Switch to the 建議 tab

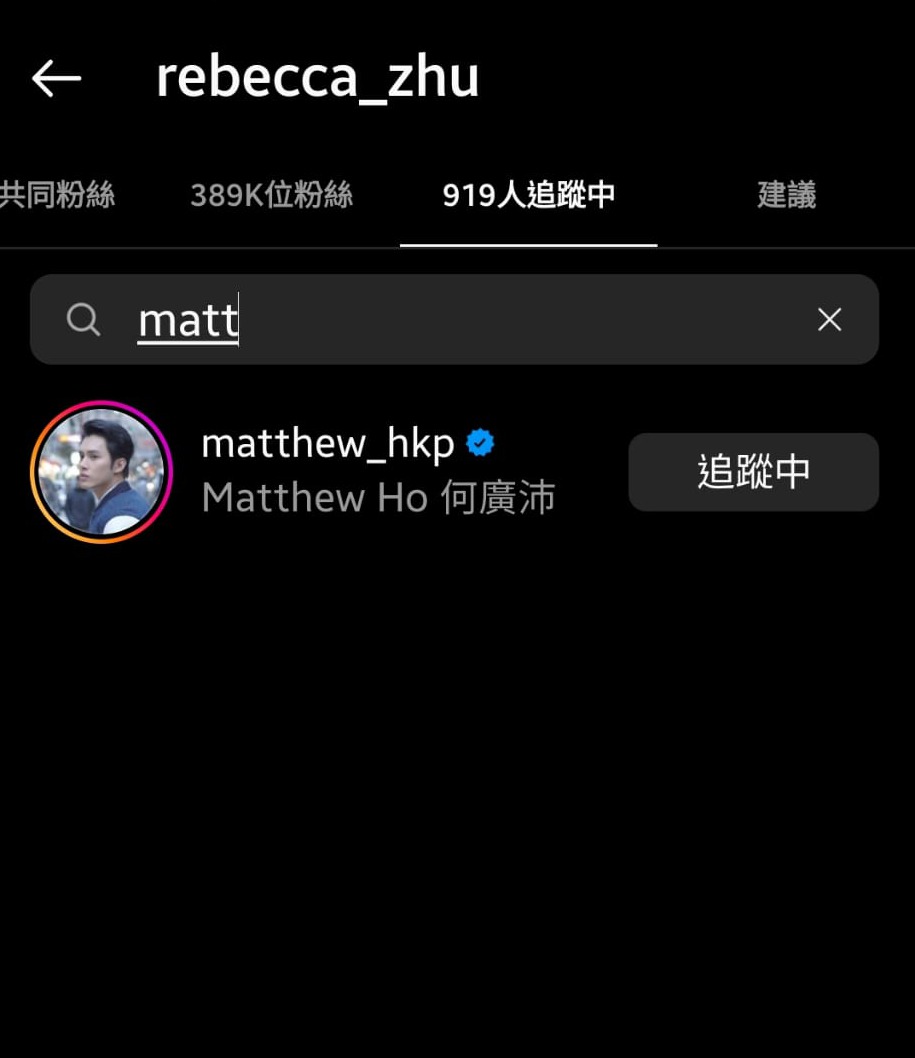tap(786, 195)
